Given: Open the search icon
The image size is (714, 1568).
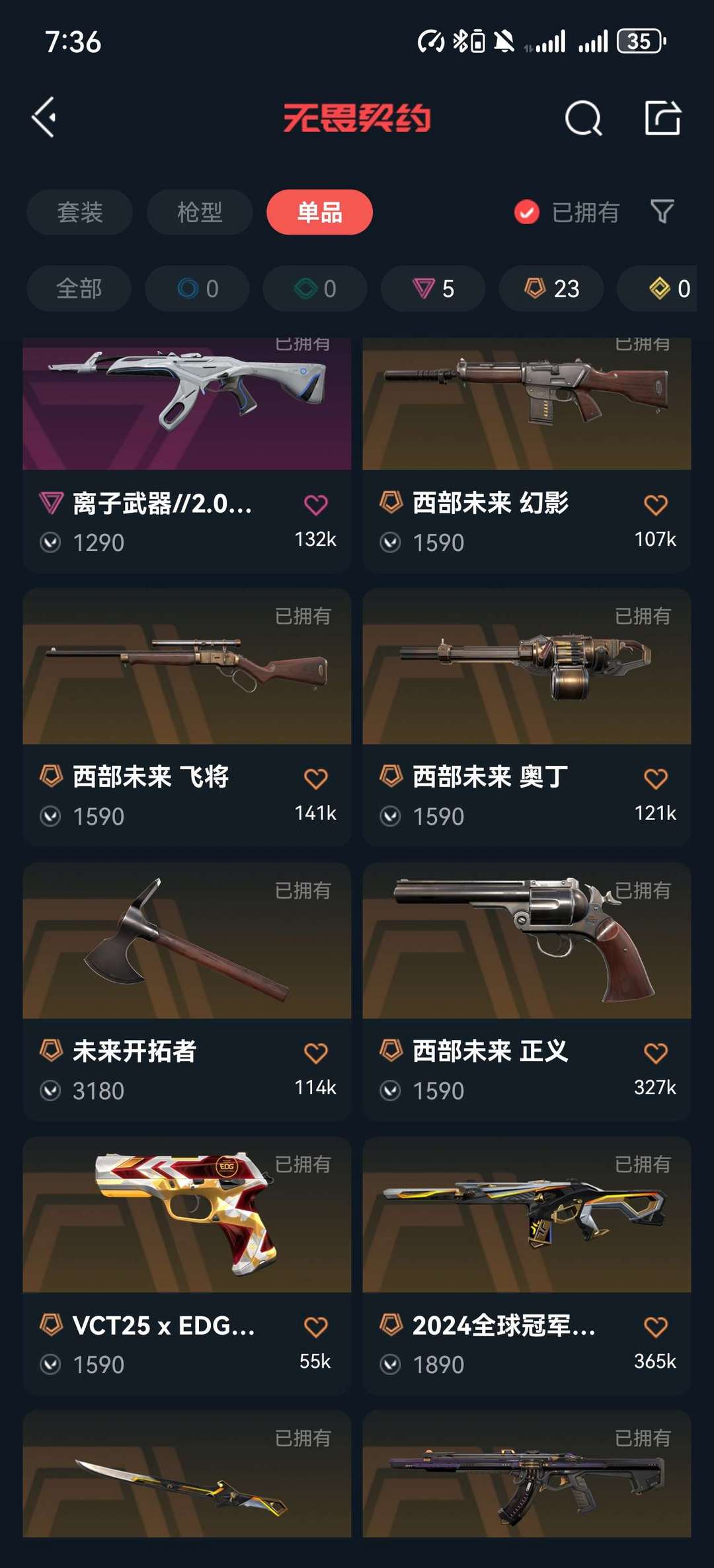Looking at the screenshot, I should pos(583,118).
